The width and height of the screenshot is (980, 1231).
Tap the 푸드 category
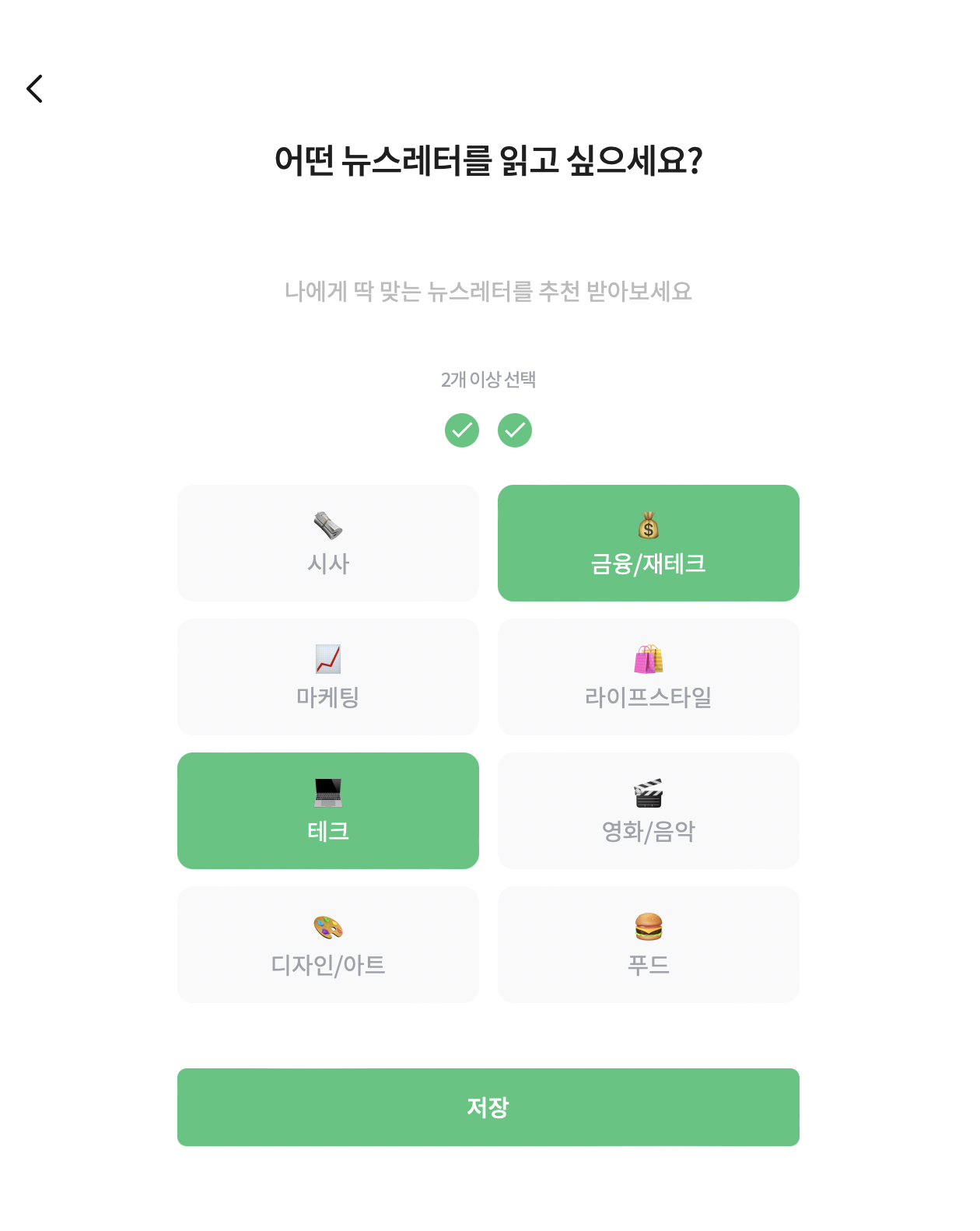pyautogui.click(x=649, y=945)
